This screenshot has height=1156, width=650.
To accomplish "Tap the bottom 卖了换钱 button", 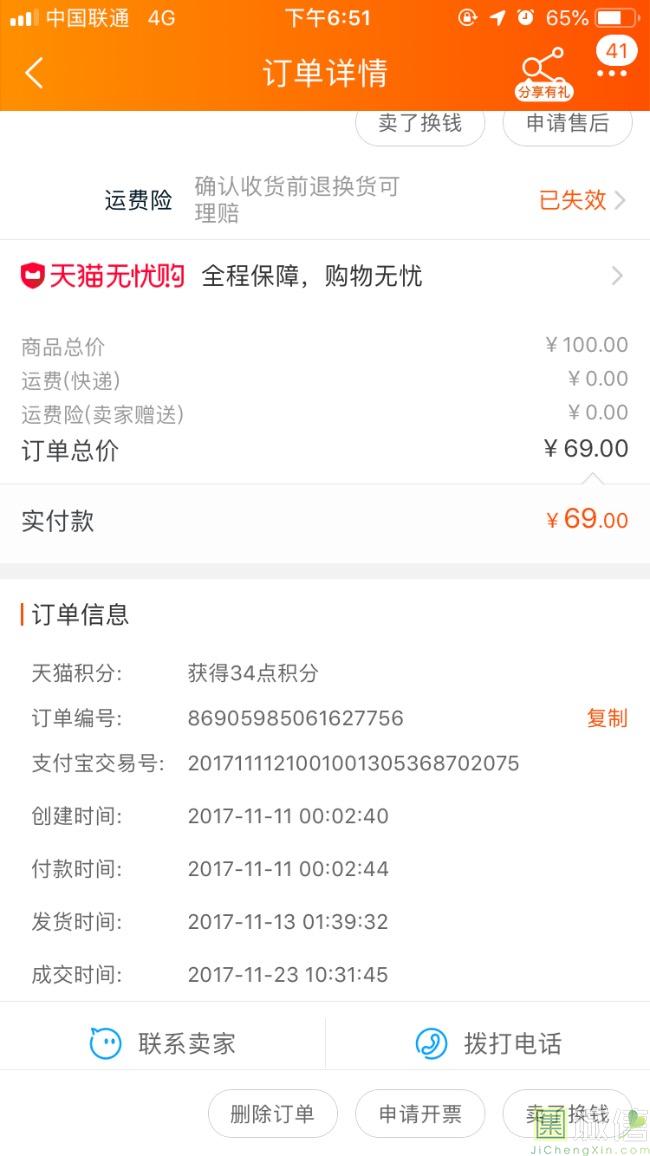I will pos(567,1114).
